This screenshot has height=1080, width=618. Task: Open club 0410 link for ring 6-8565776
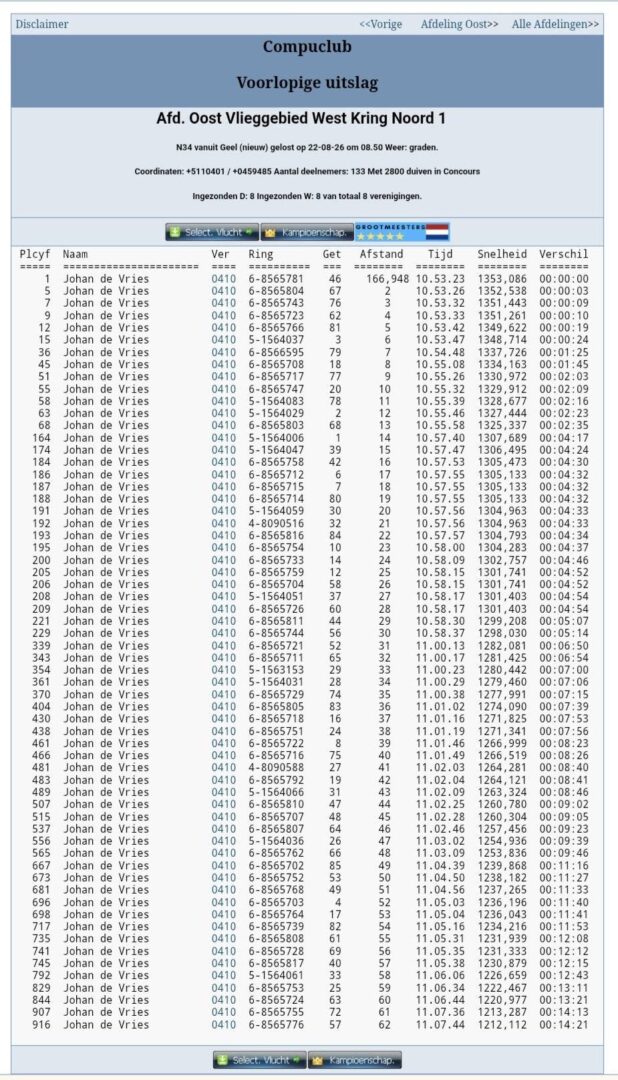[223, 1024]
